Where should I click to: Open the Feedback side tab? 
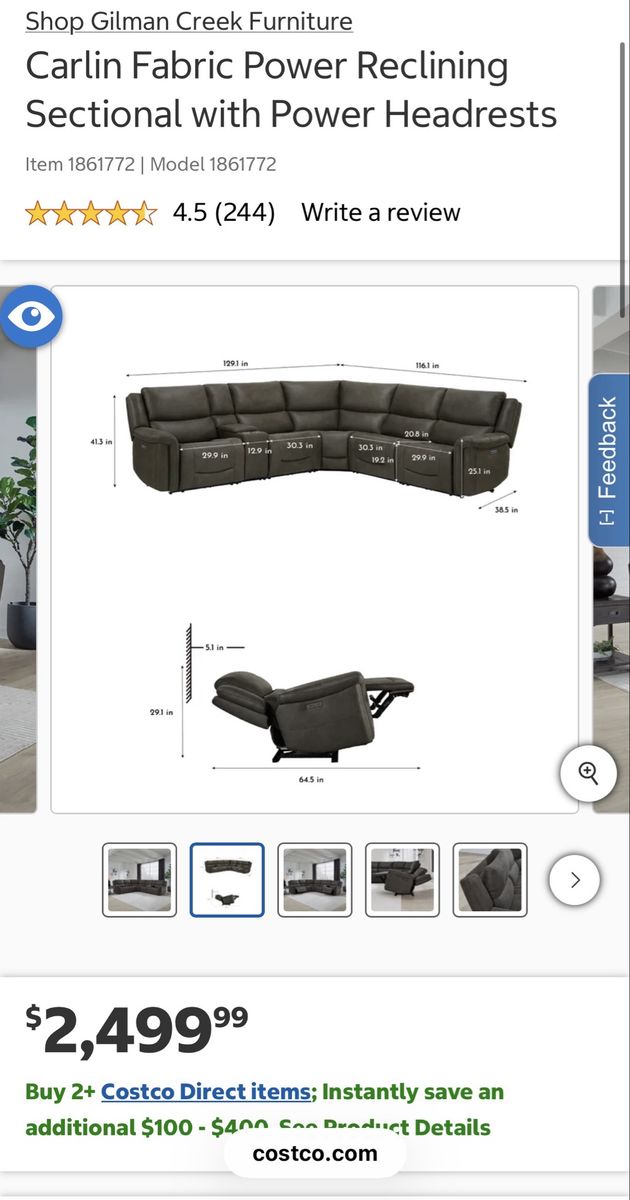coord(608,460)
